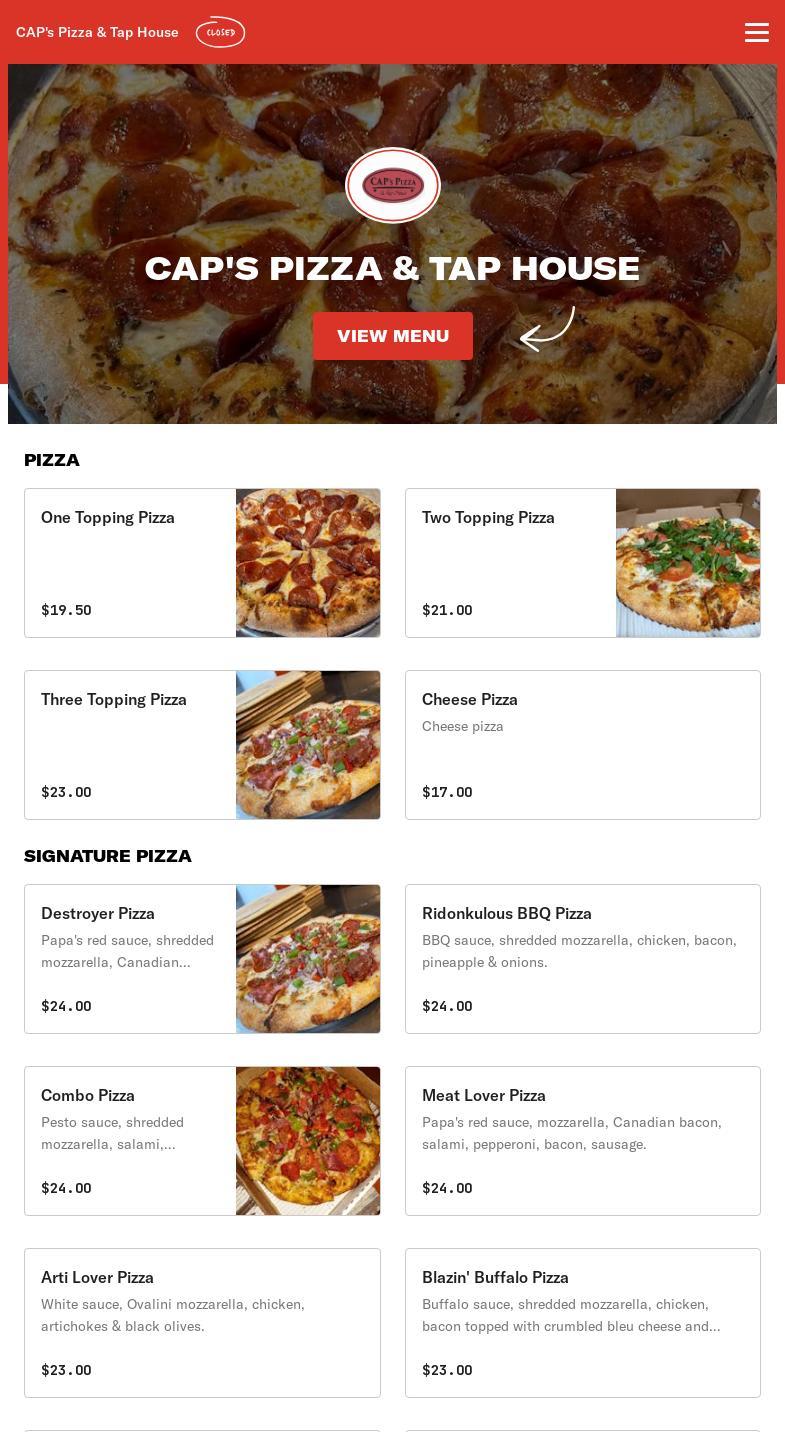Viewport: 785px width, 1432px height.
Task: Open the Meat Lover Pizza item
Action: point(582,1141)
